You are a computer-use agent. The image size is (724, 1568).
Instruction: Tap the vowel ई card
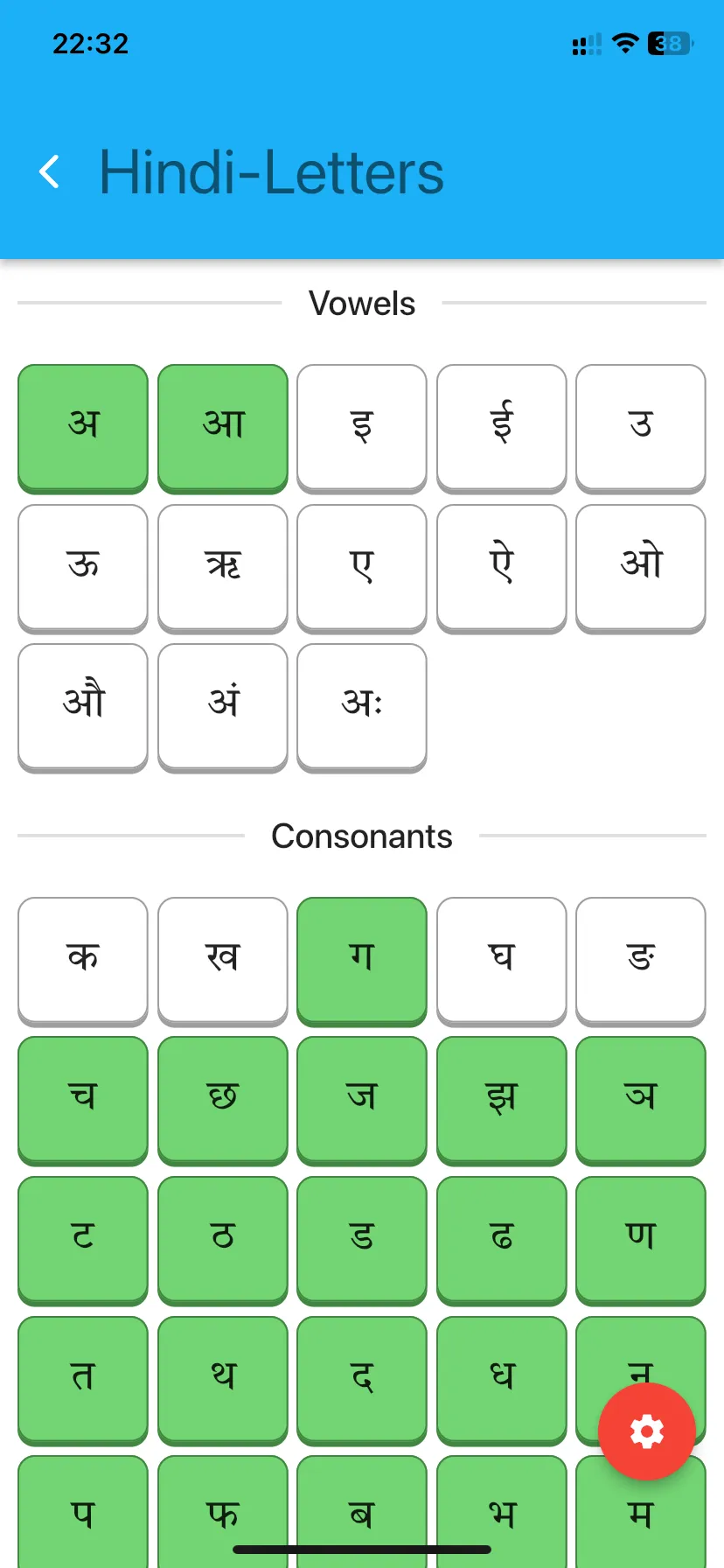(501, 428)
